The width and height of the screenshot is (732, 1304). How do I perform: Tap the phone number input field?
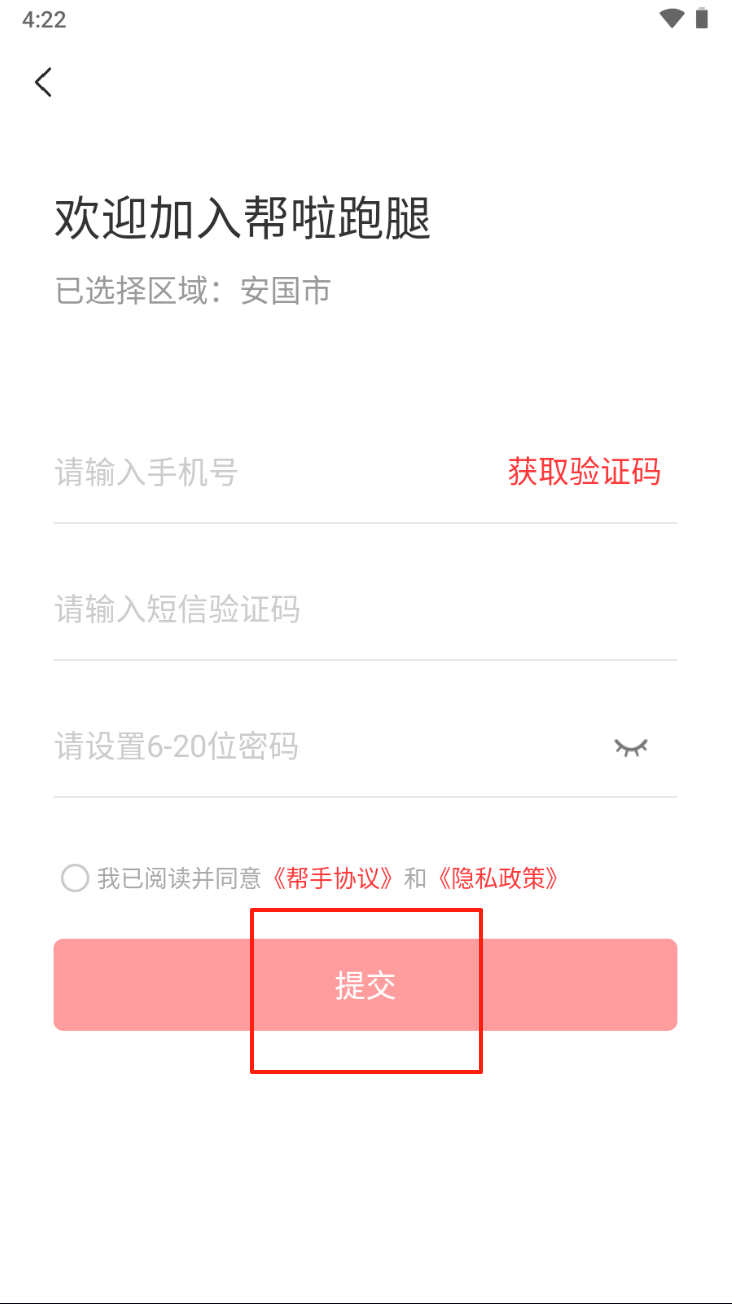click(270, 472)
